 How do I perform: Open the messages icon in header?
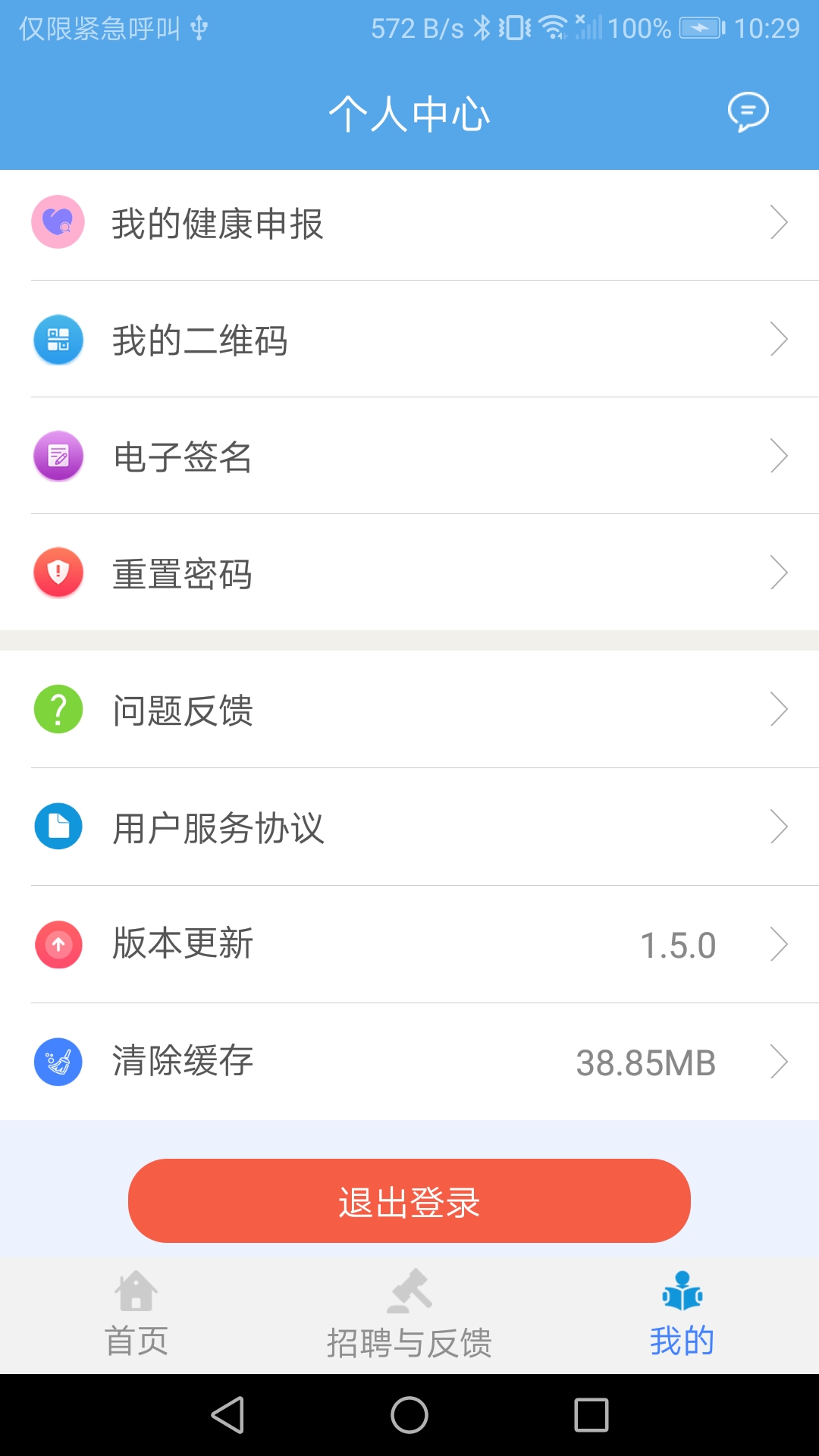point(748,112)
